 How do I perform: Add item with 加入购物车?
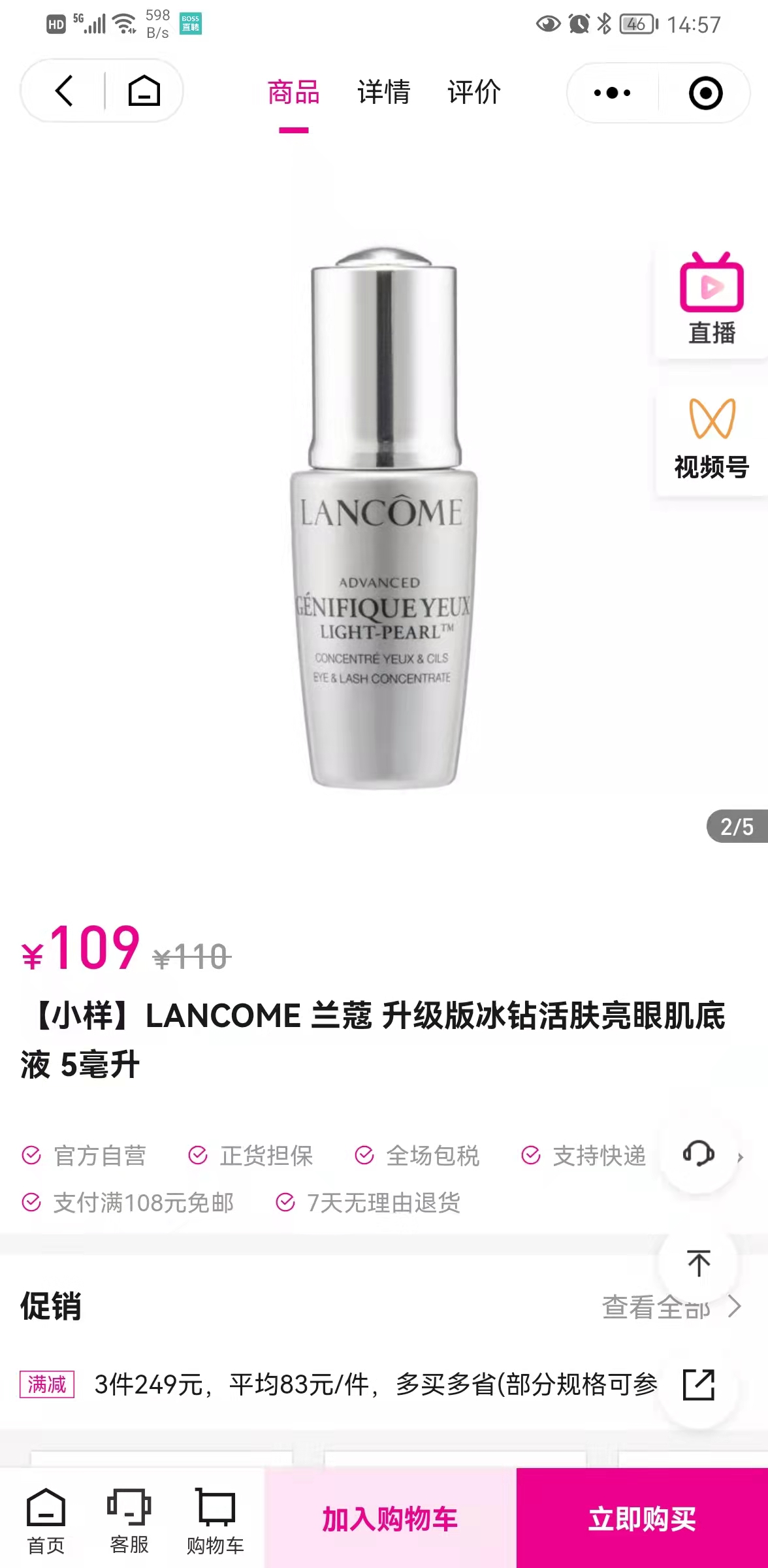(390, 1519)
